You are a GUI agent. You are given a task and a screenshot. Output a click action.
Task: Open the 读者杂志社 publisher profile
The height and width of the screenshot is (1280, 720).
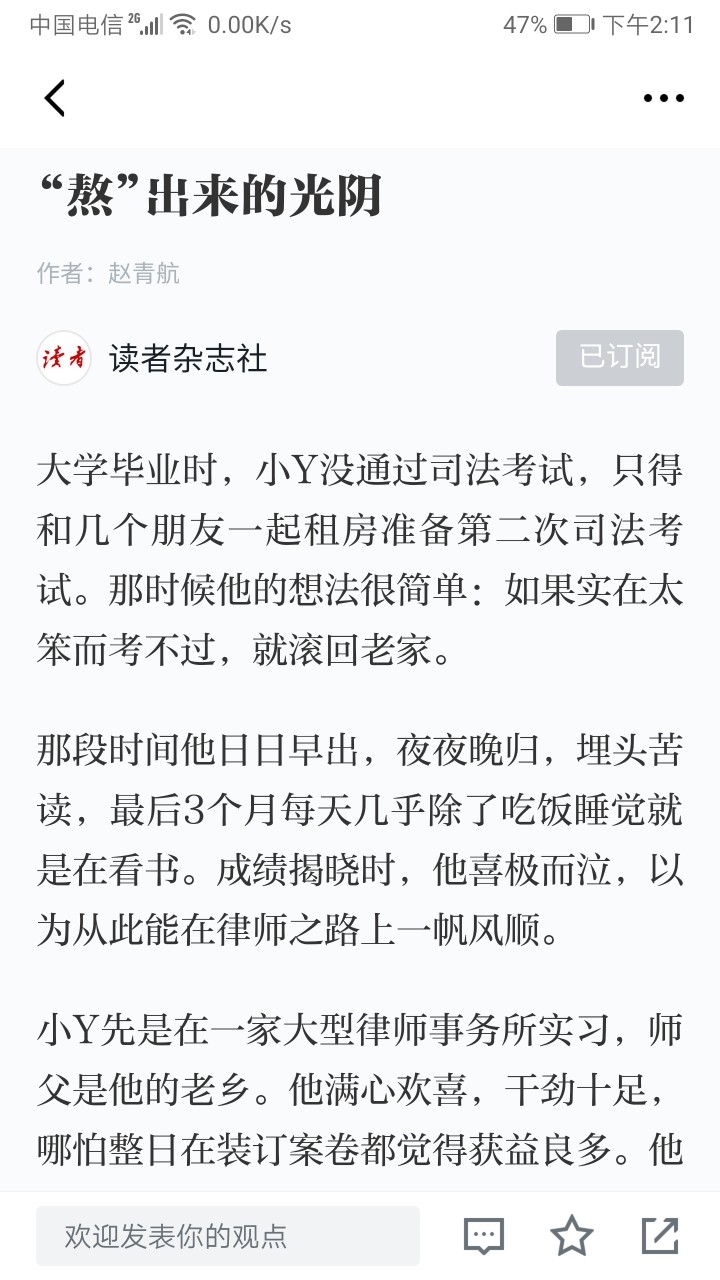(x=188, y=357)
